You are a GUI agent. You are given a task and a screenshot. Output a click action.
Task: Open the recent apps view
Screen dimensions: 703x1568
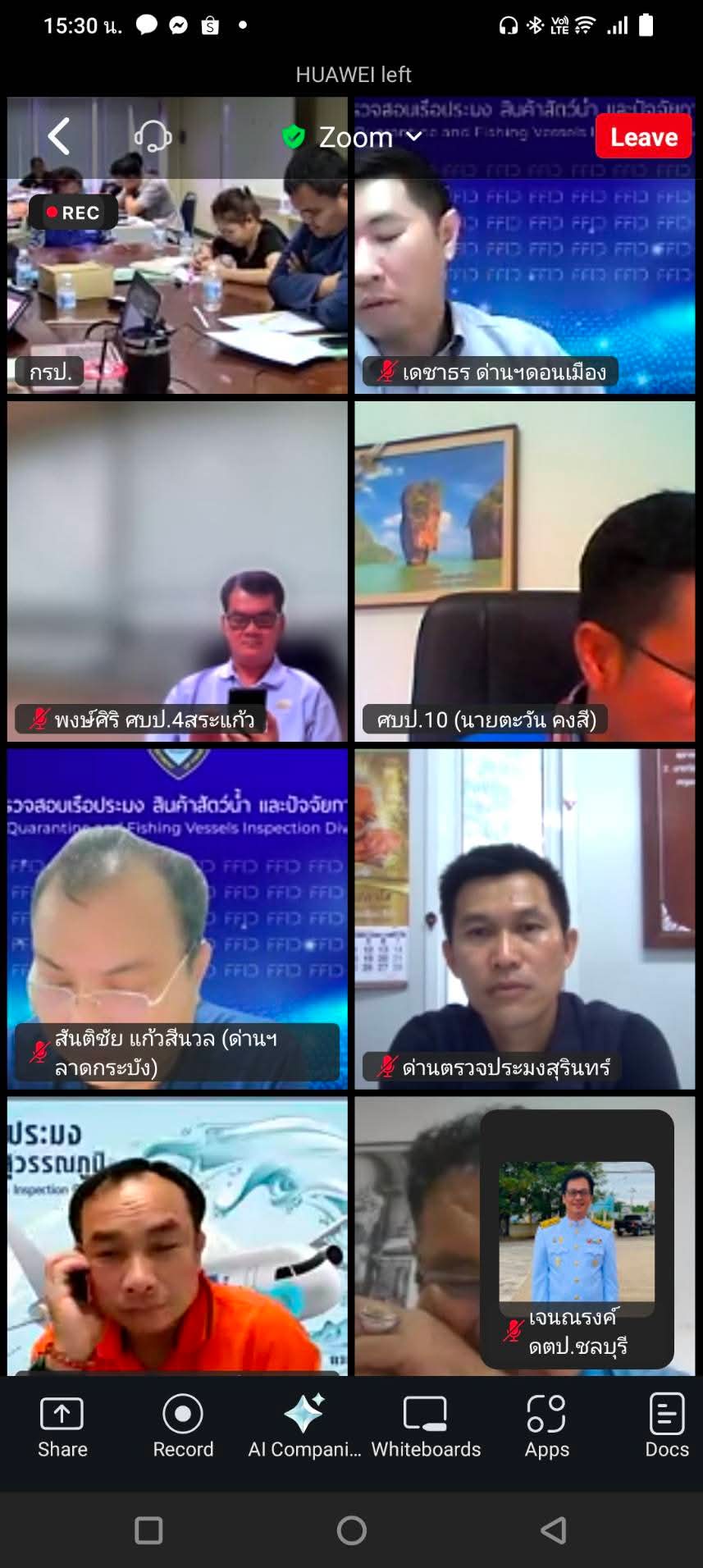pos(148,1530)
